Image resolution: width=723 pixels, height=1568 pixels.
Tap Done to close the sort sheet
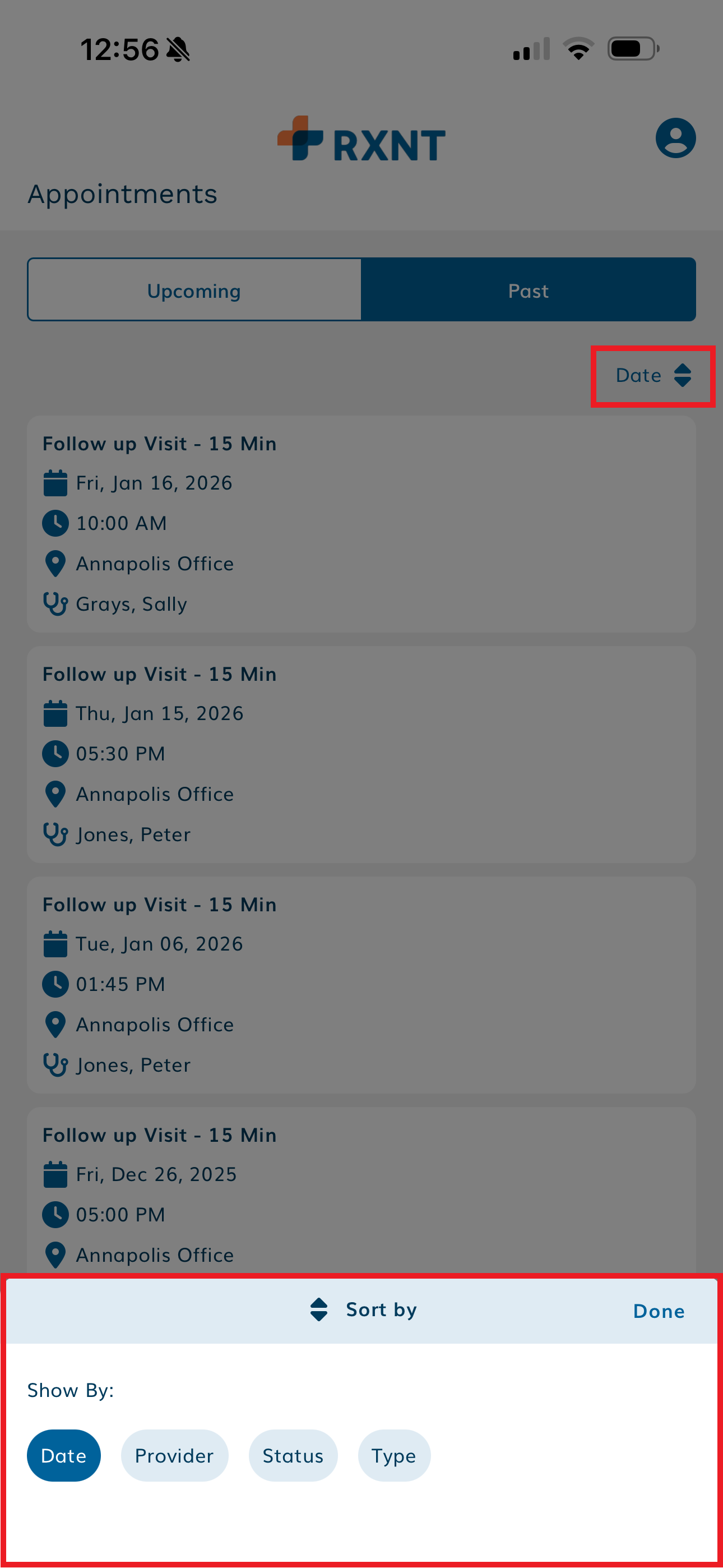click(659, 1311)
